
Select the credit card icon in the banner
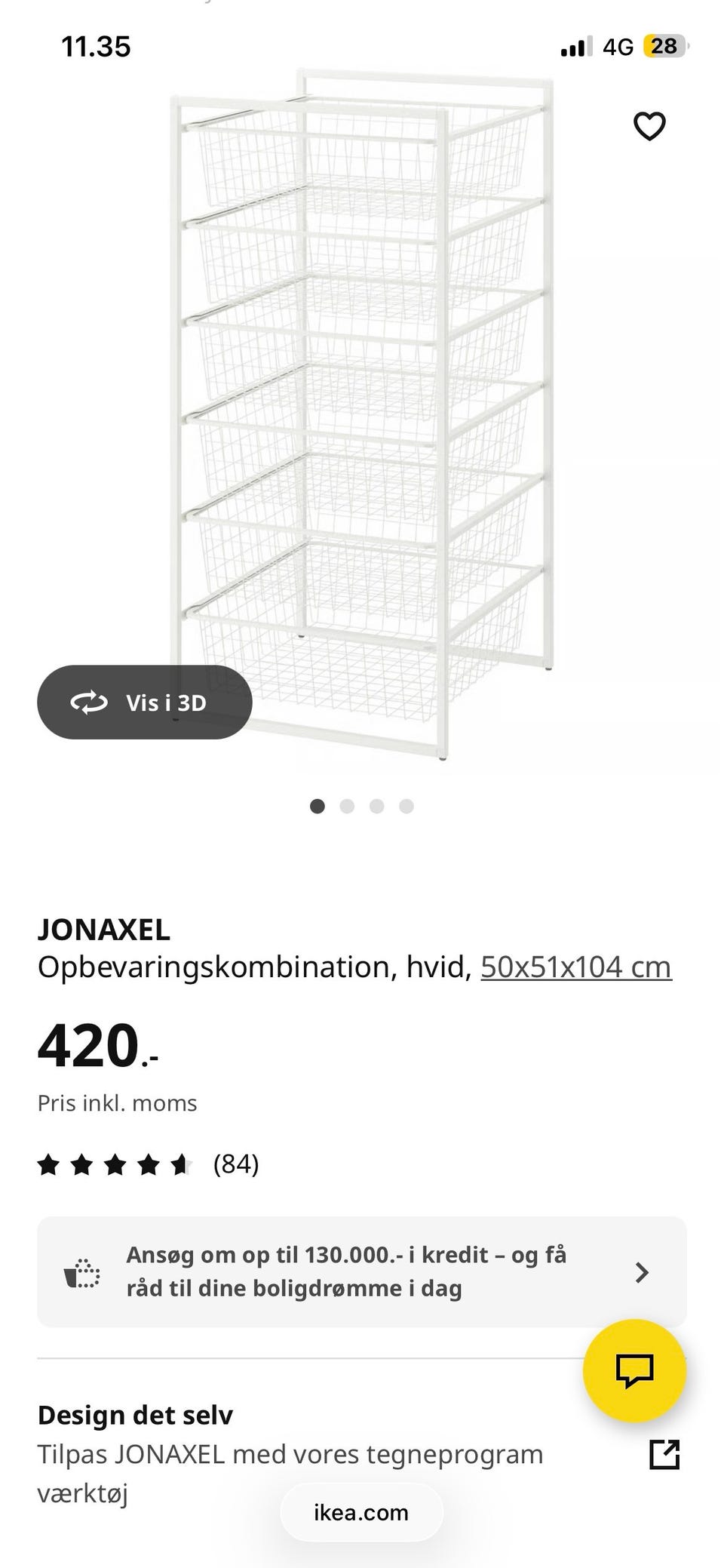83,1271
